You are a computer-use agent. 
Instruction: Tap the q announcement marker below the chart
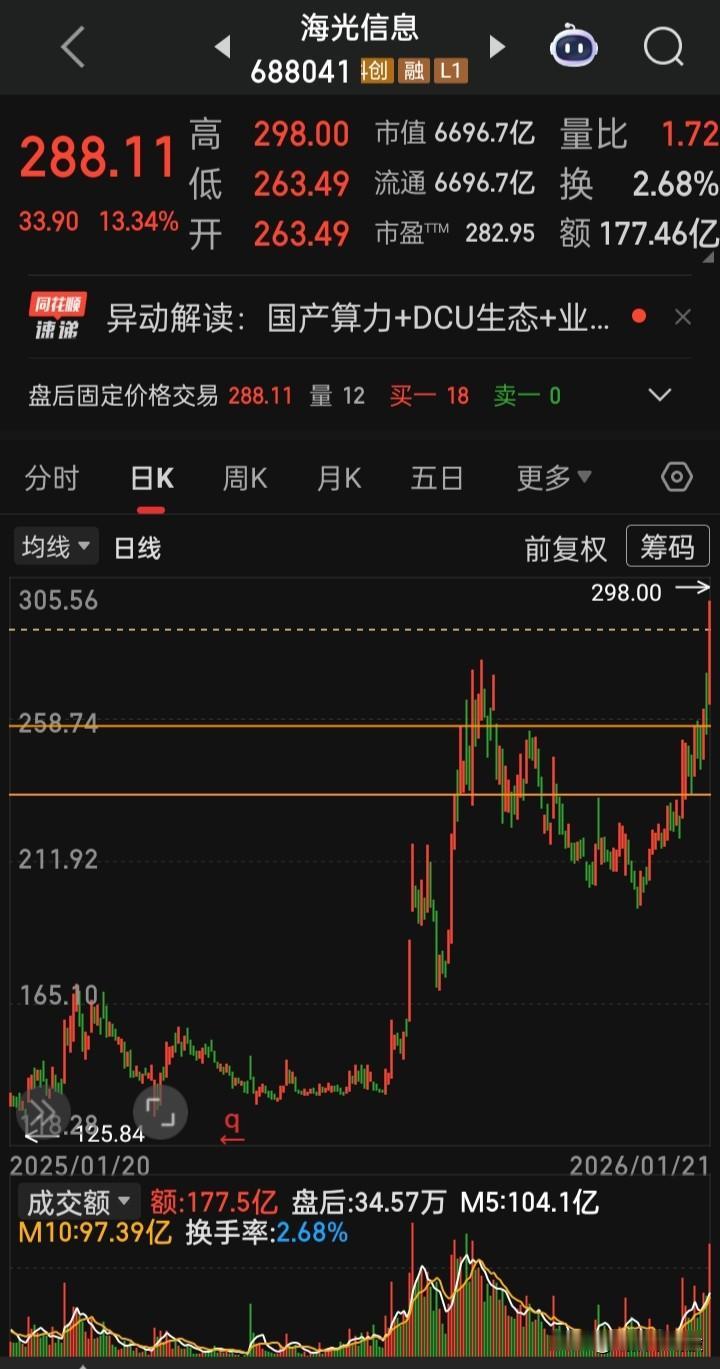click(x=231, y=1124)
